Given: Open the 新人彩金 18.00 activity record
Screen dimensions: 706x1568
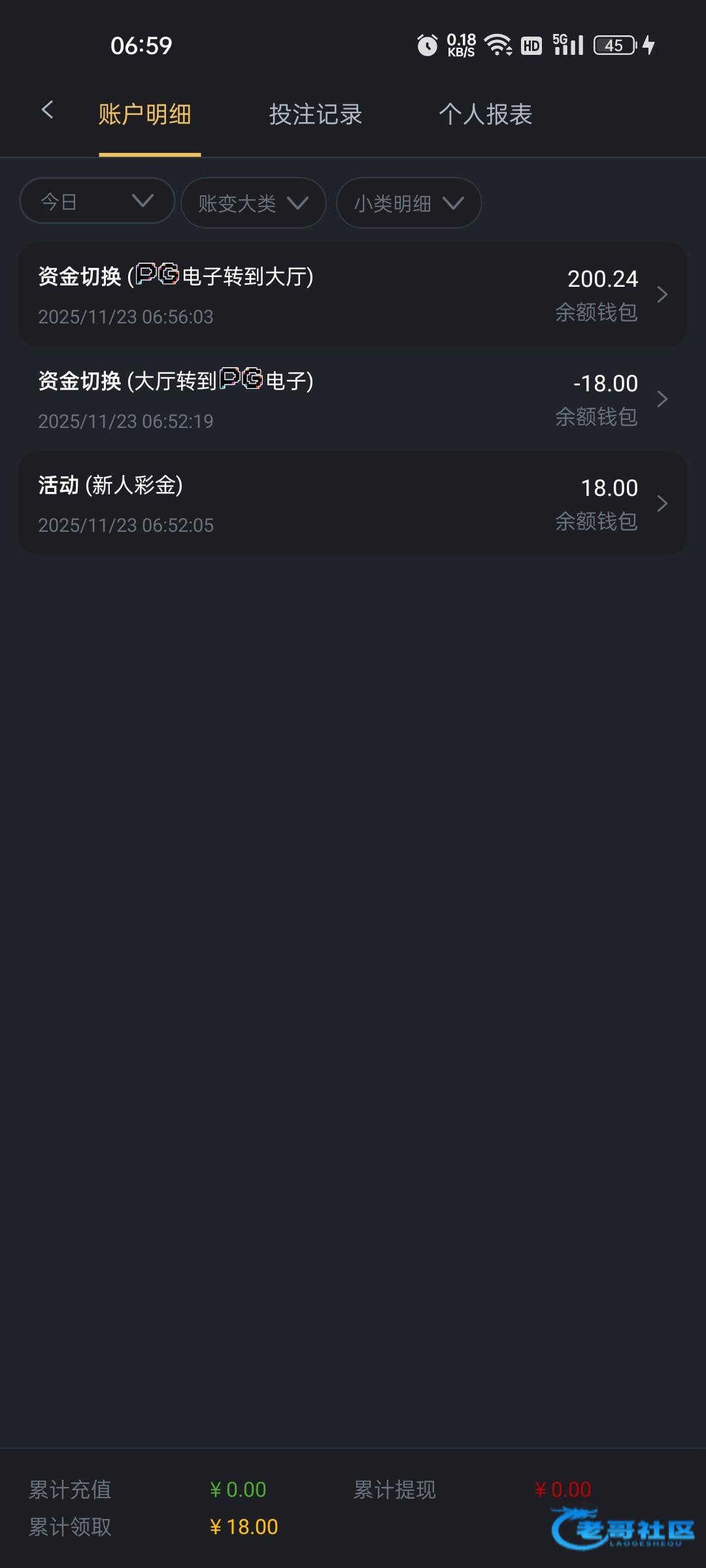Looking at the screenshot, I should [353, 504].
